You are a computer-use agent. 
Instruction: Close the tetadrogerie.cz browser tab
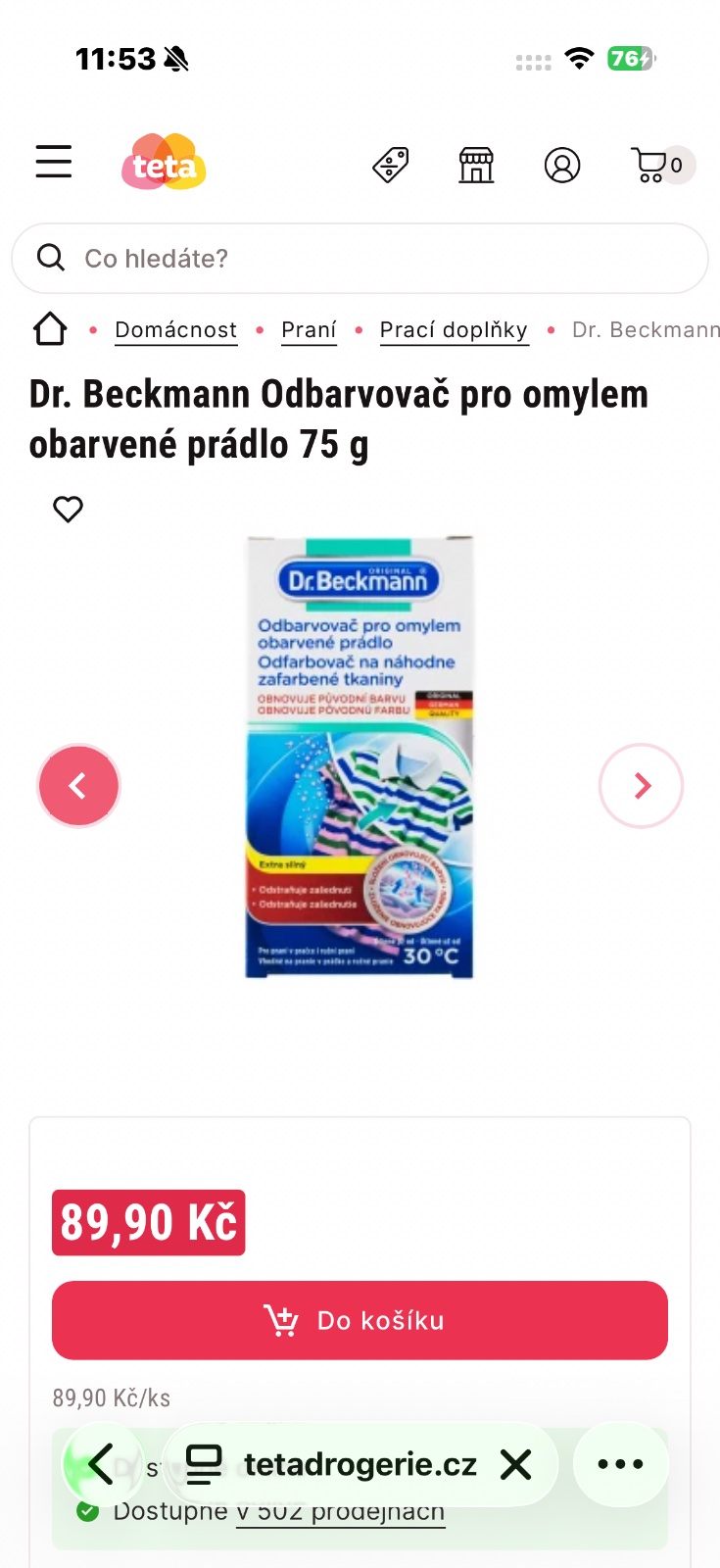click(515, 1464)
